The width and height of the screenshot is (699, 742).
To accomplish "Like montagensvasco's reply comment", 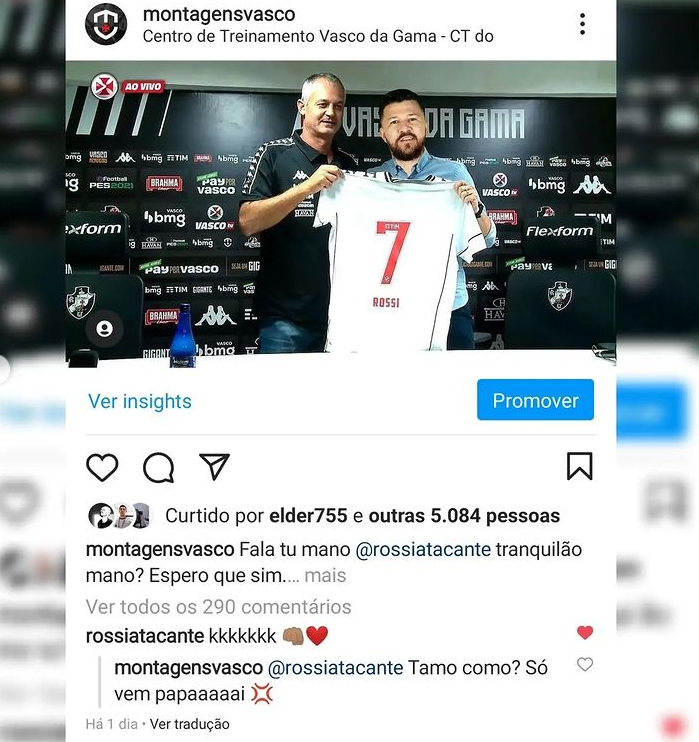I will point(585,664).
